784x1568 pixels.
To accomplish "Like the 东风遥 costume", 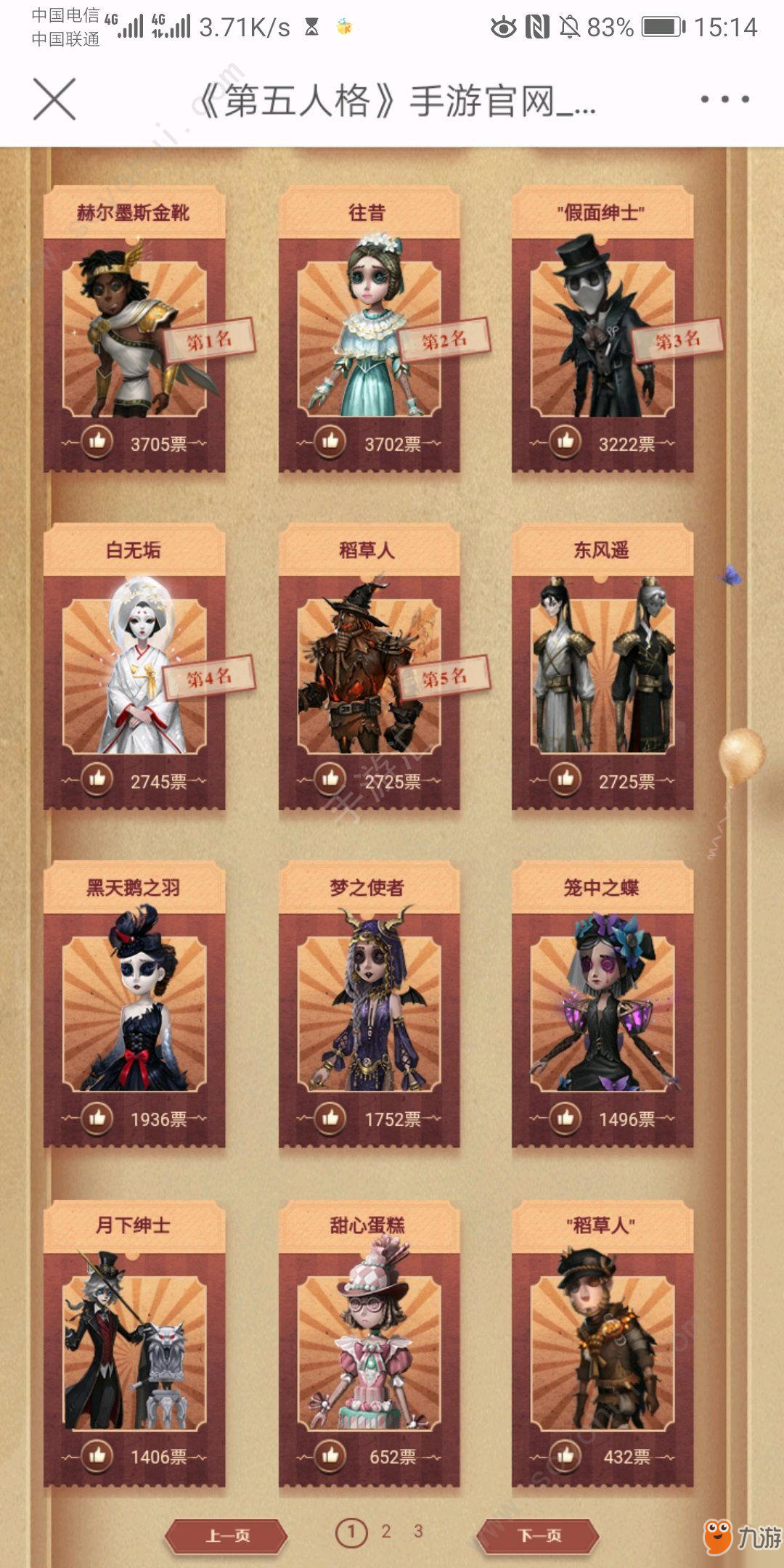I will tap(565, 779).
